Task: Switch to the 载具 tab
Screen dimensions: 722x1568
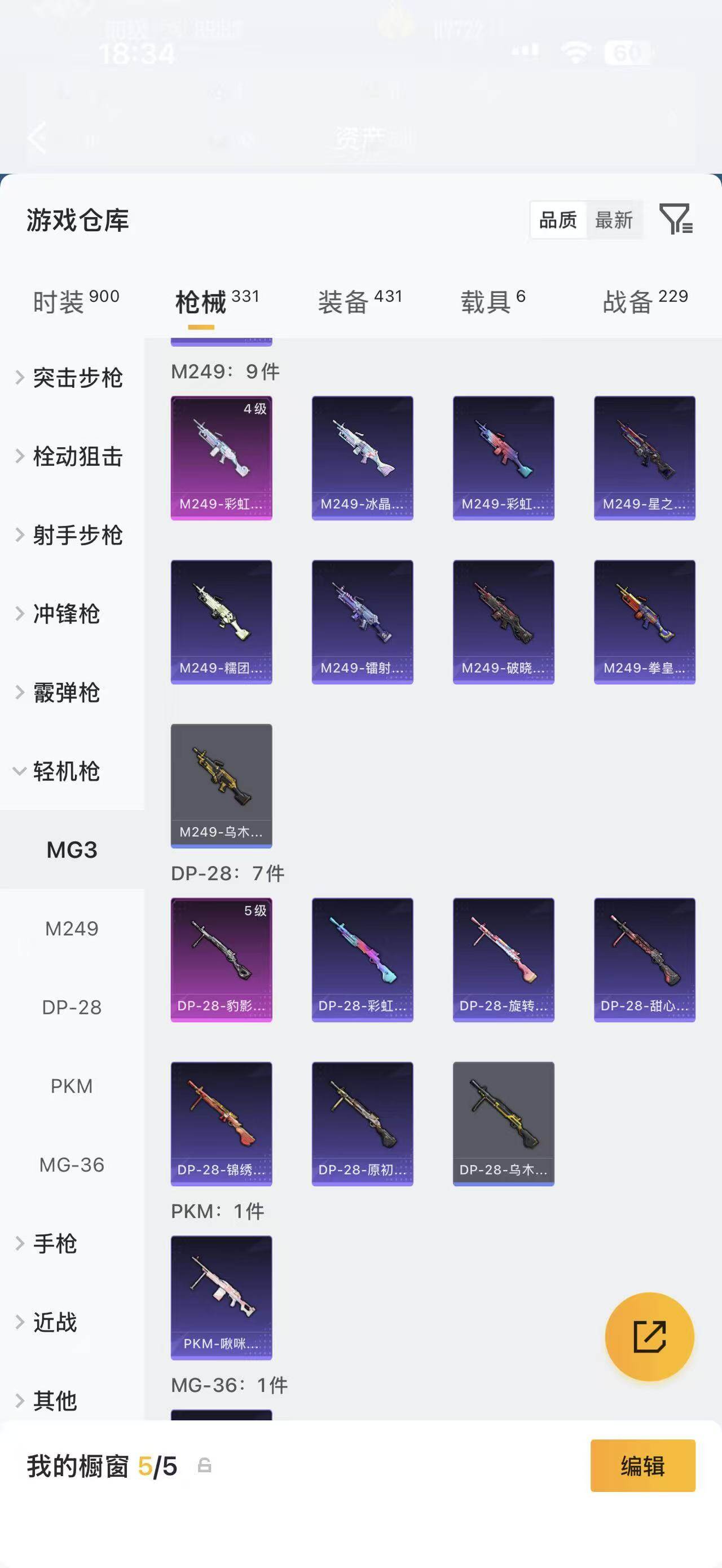Action: (x=492, y=301)
